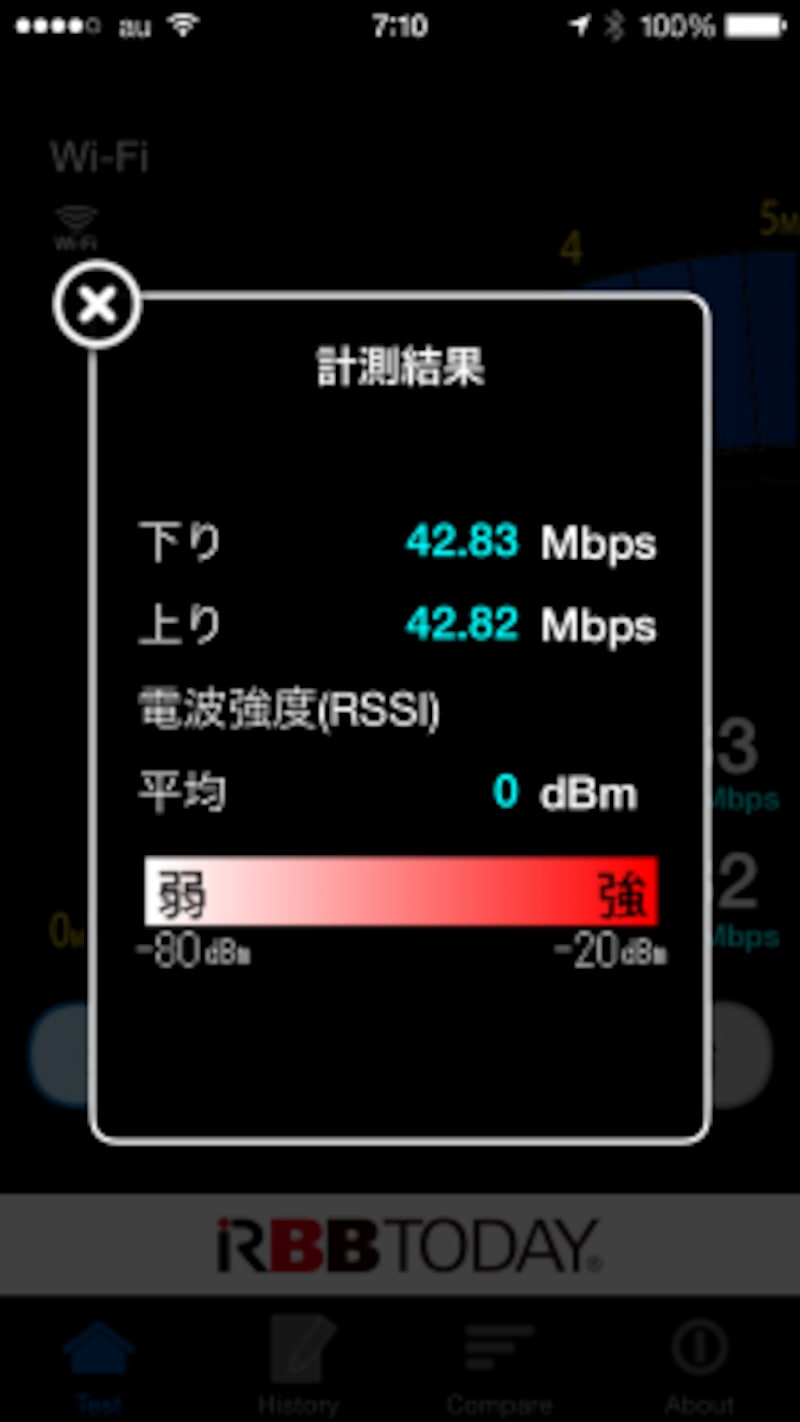Tap the Wi-Fi signal icon under the Wi-Fi label

coord(78,218)
